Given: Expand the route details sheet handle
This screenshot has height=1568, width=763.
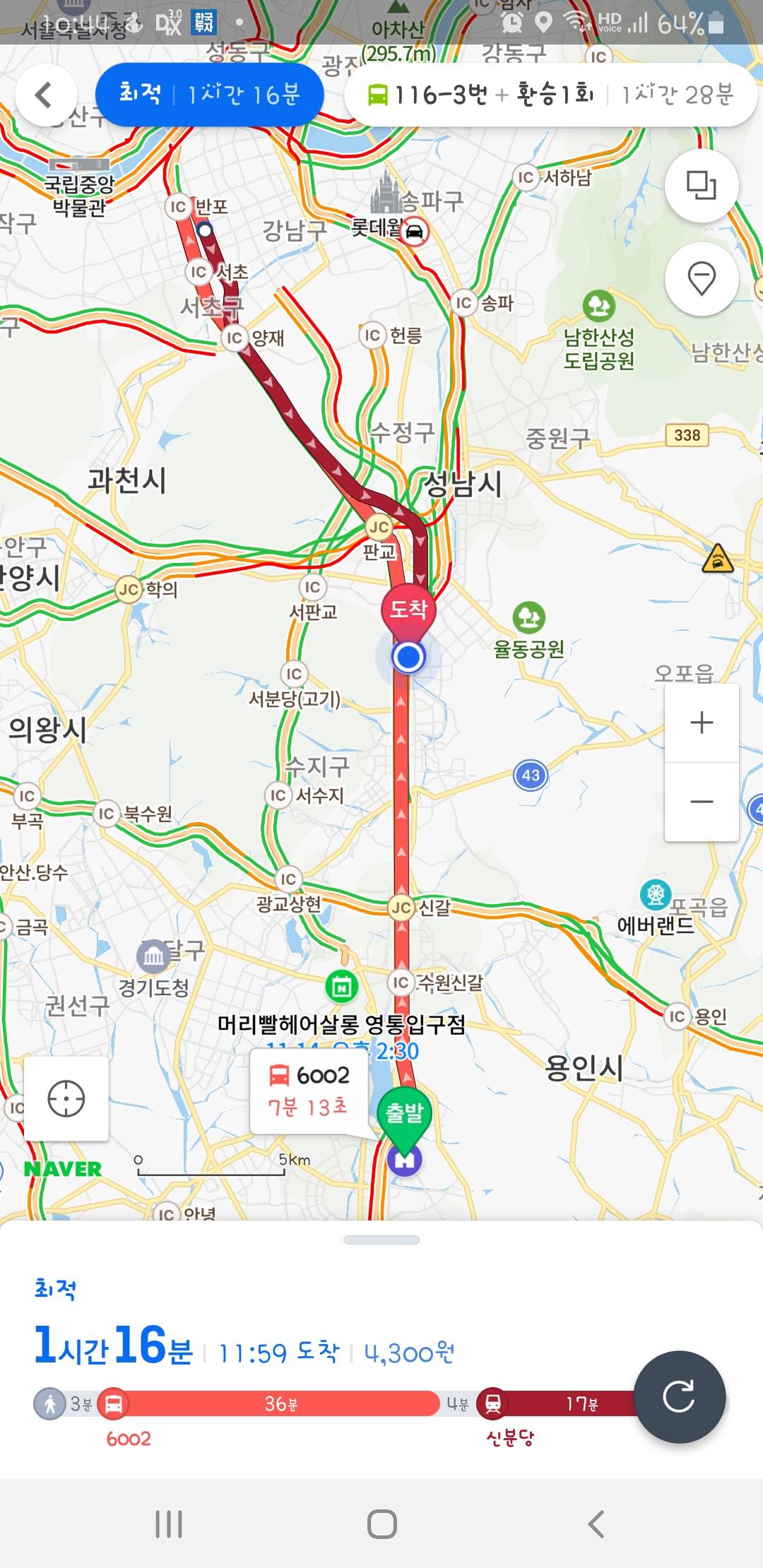Looking at the screenshot, I should click(381, 1240).
